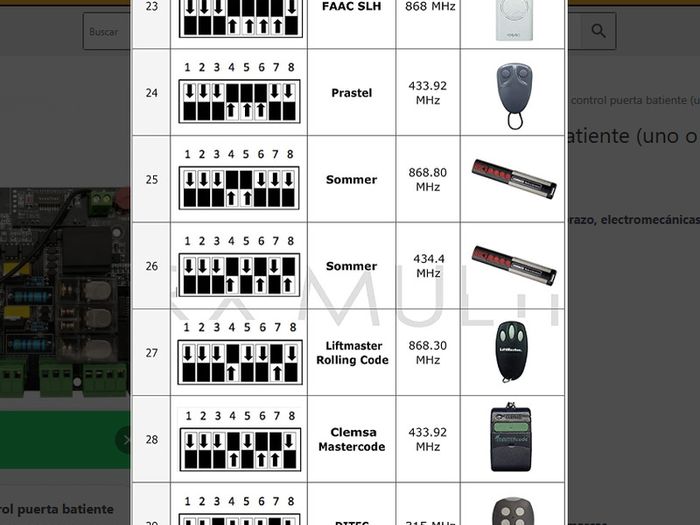Viewport: 700px width, 525px height.
Task: Tap the magnifier search icon
Action: pos(598,31)
